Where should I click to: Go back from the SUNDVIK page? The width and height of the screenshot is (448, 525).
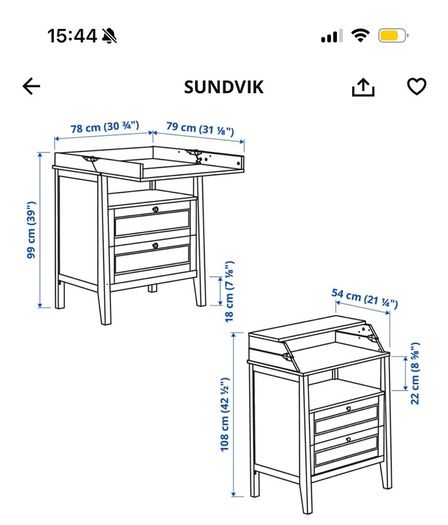31,86
